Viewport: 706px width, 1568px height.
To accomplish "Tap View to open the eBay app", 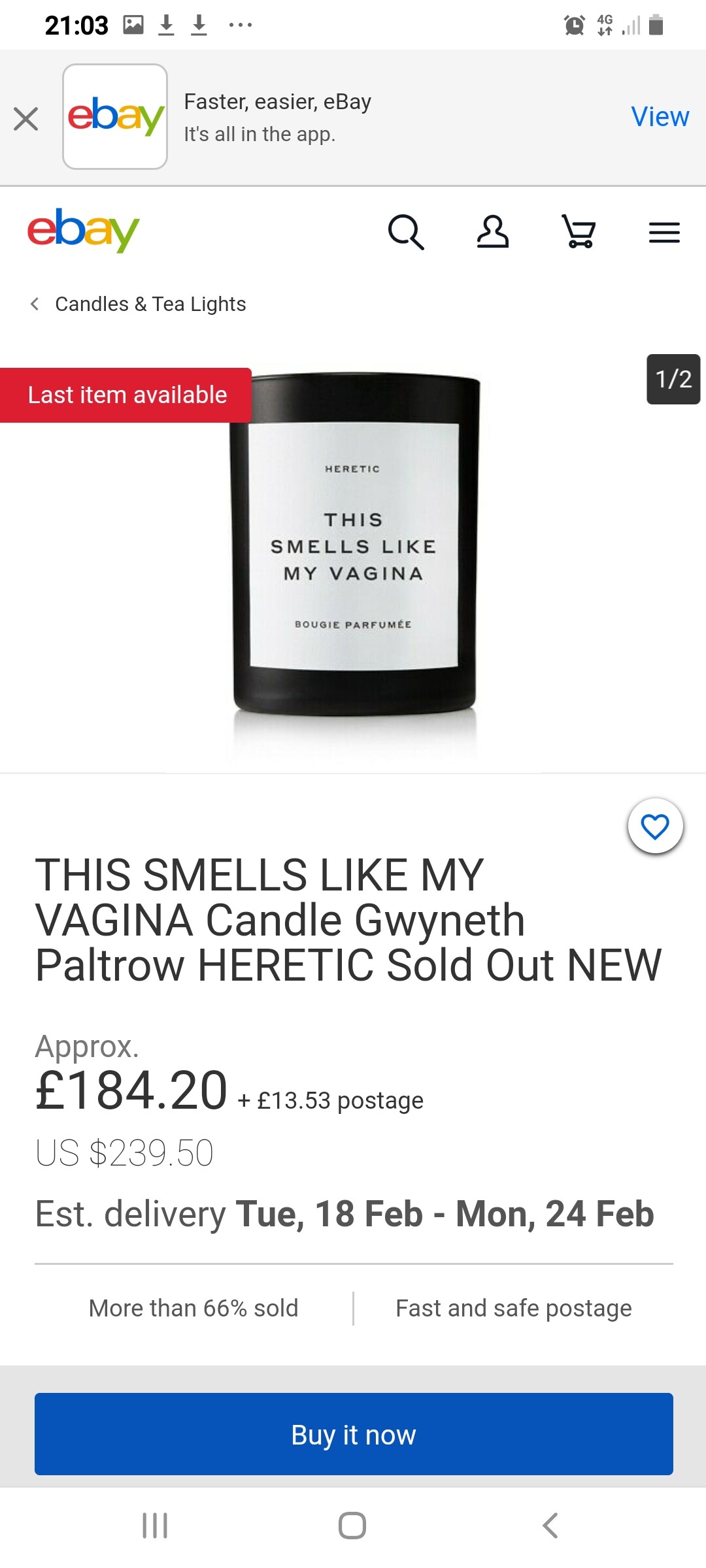I will [x=660, y=117].
